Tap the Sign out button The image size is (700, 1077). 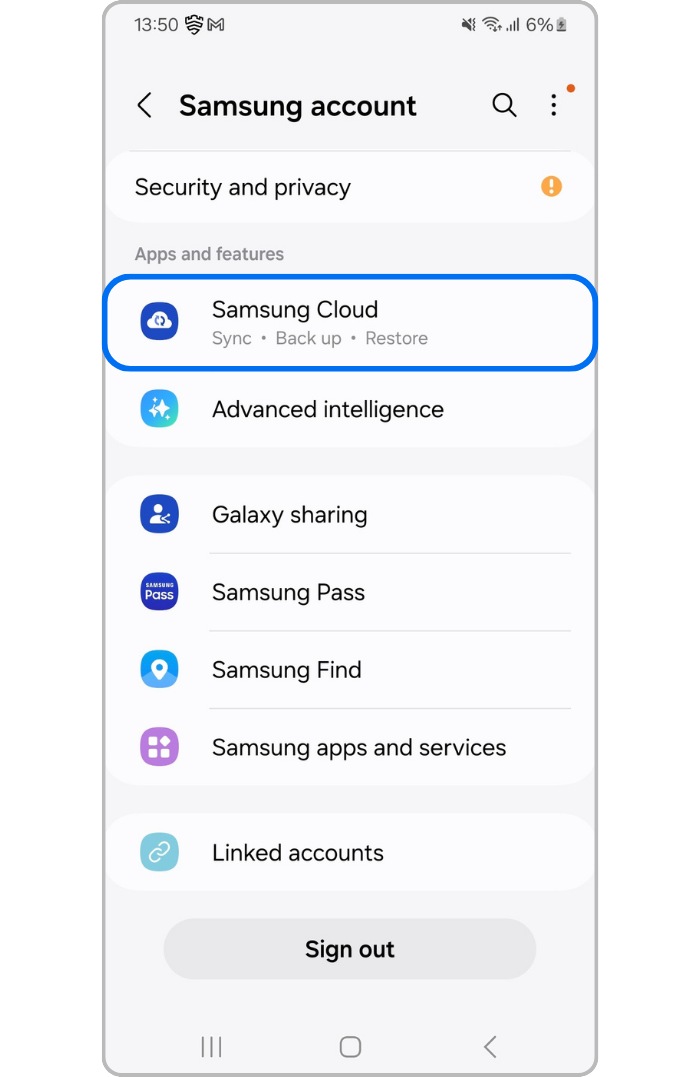point(349,949)
